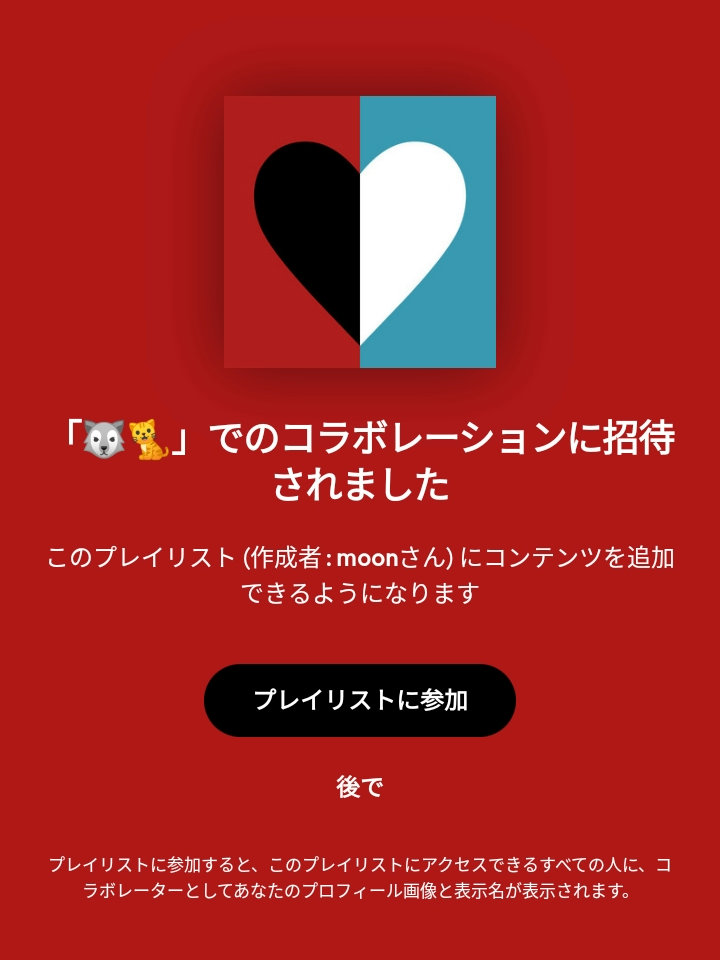This screenshot has height=960, width=720.
Task: Tap the プレイリストに参加 button
Action: click(360, 700)
